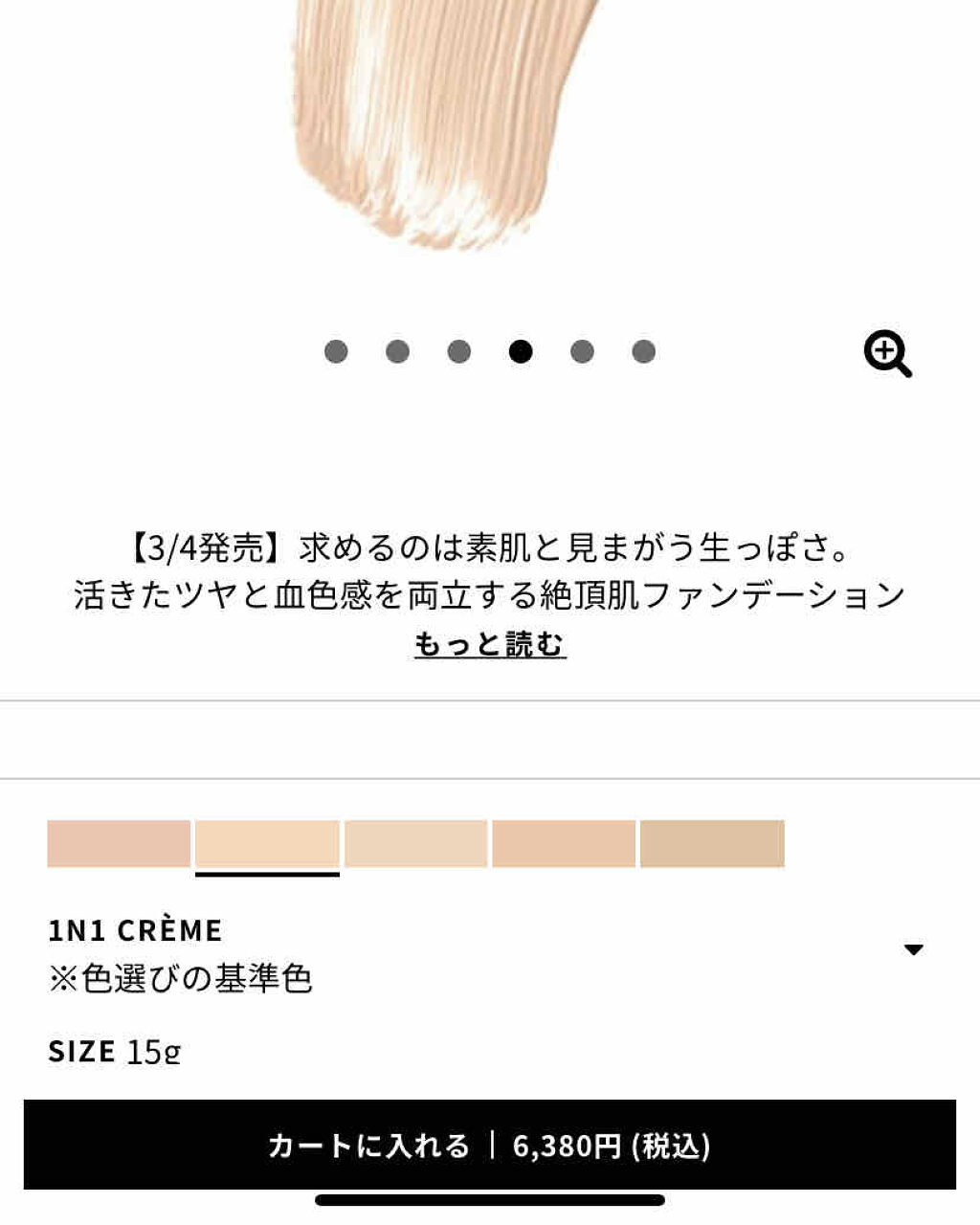
Task: Select the second carousel dot
Action: pyautogui.click(x=396, y=352)
